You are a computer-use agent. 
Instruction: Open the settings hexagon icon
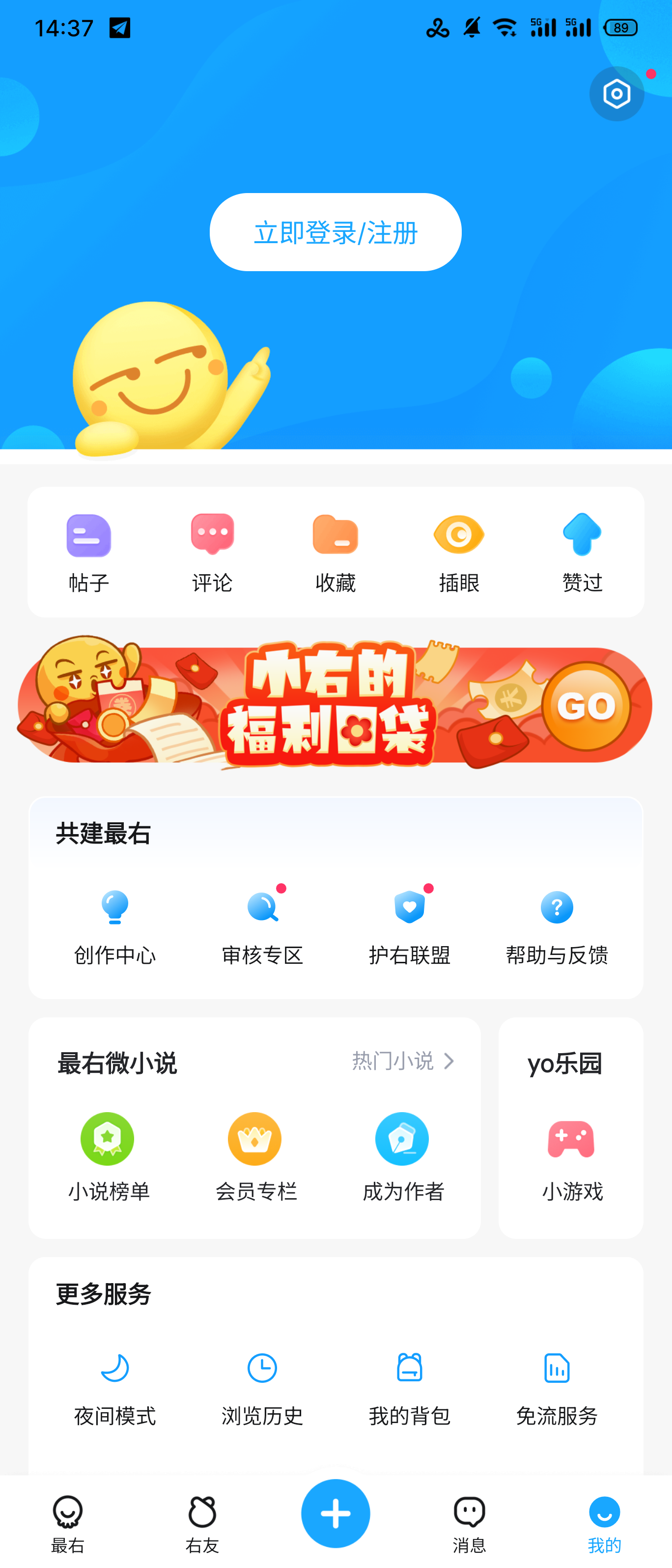[616, 94]
